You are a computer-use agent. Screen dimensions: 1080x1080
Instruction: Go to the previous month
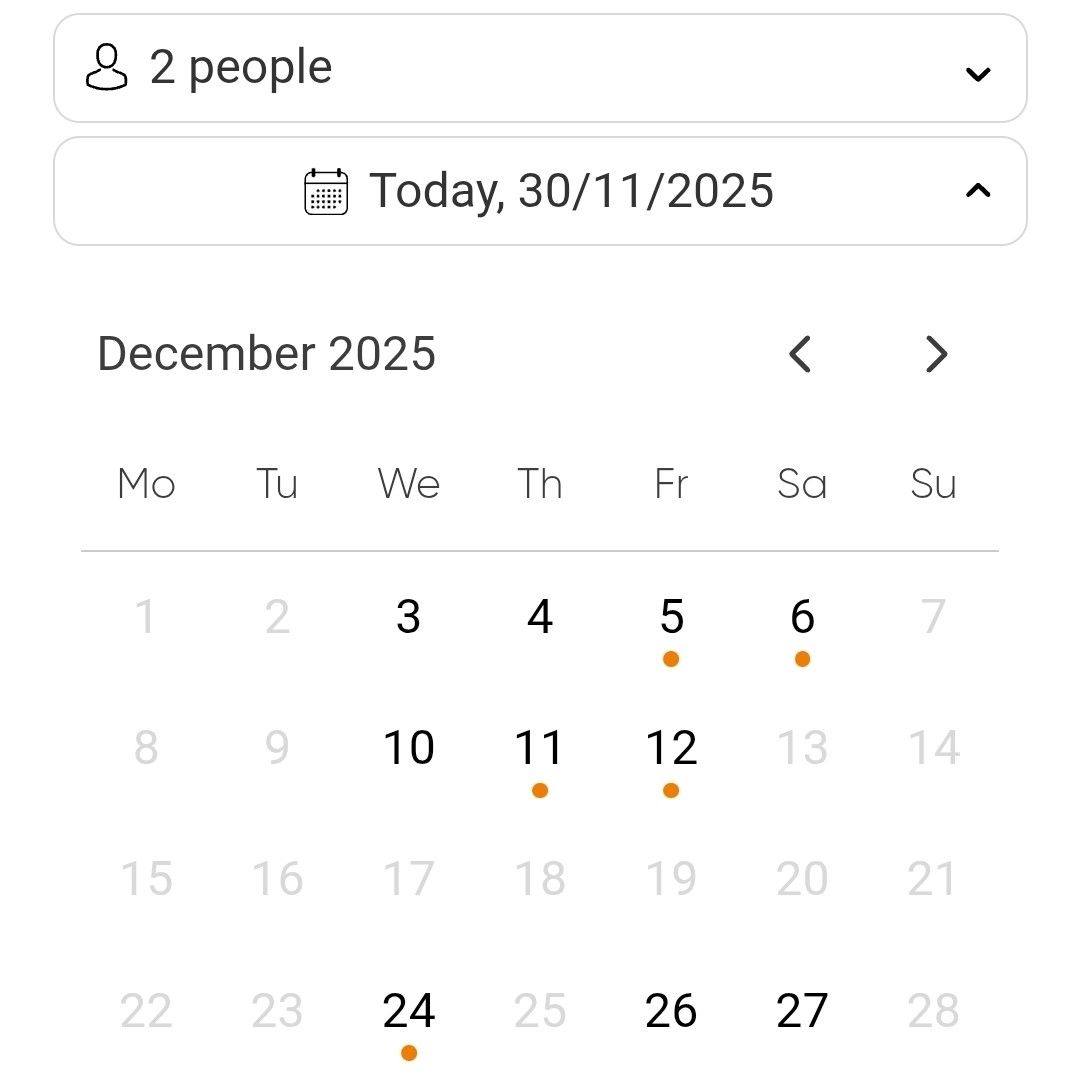800,354
